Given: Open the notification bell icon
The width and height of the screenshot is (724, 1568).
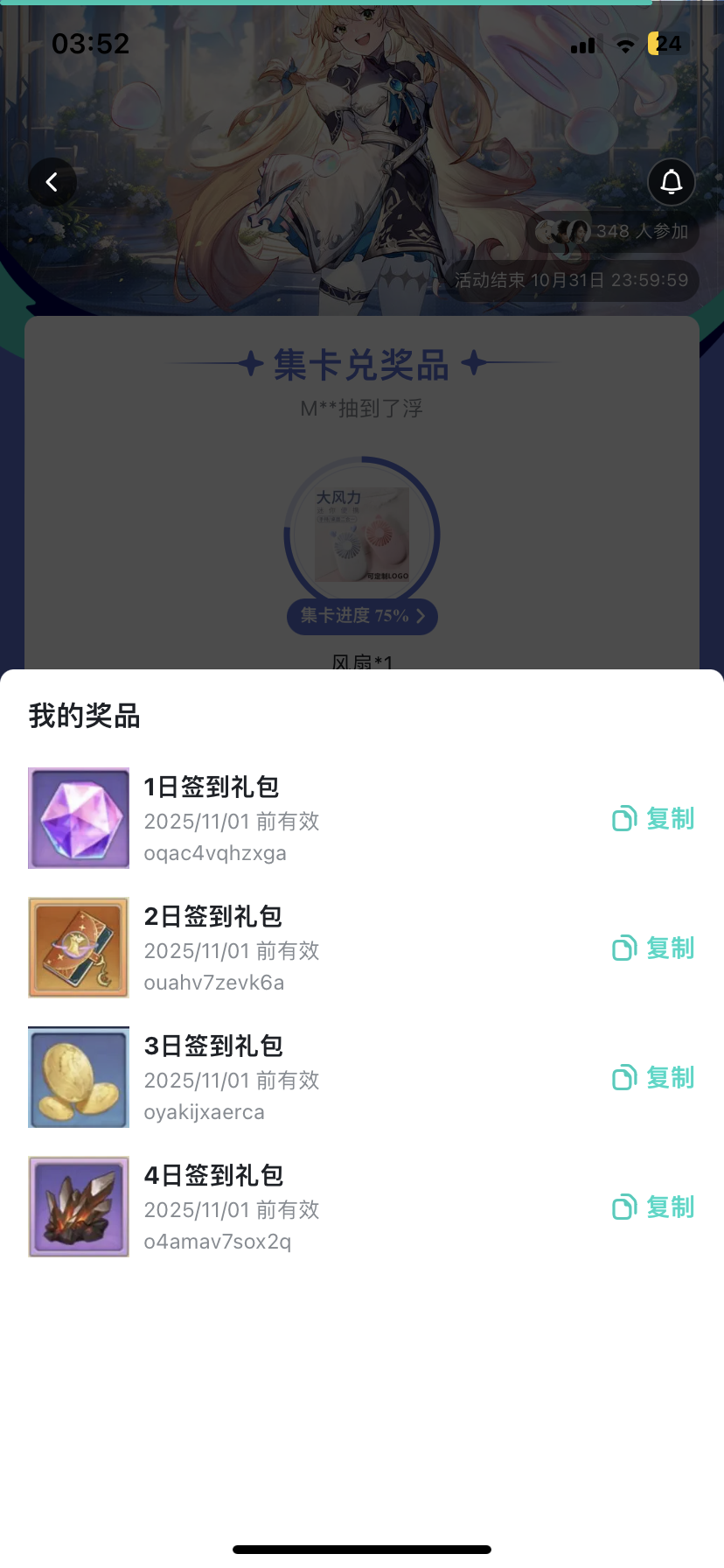Looking at the screenshot, I should click(671, 182).
